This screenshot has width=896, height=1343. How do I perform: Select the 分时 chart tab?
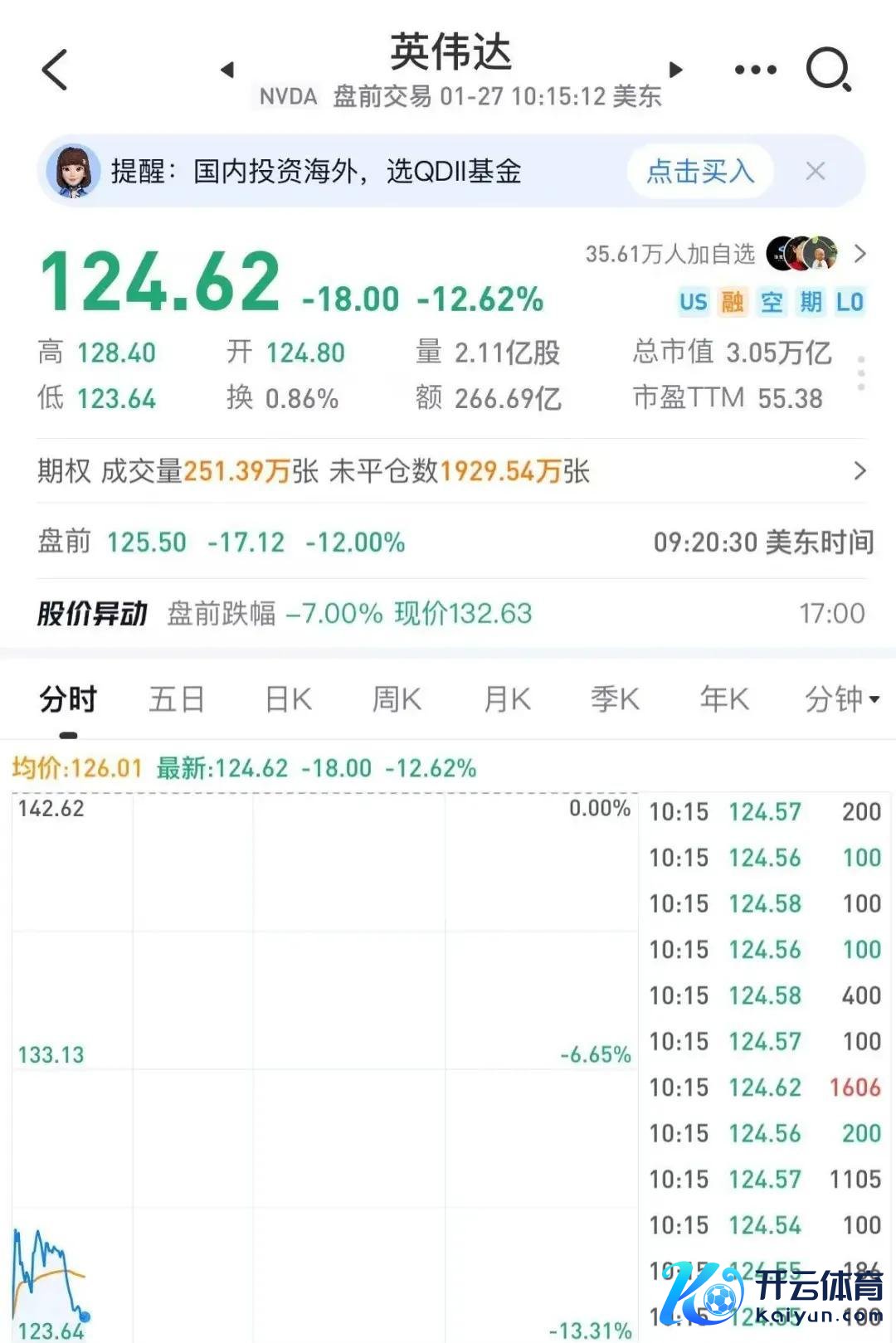pyautogui.click(x=68, y=699)
